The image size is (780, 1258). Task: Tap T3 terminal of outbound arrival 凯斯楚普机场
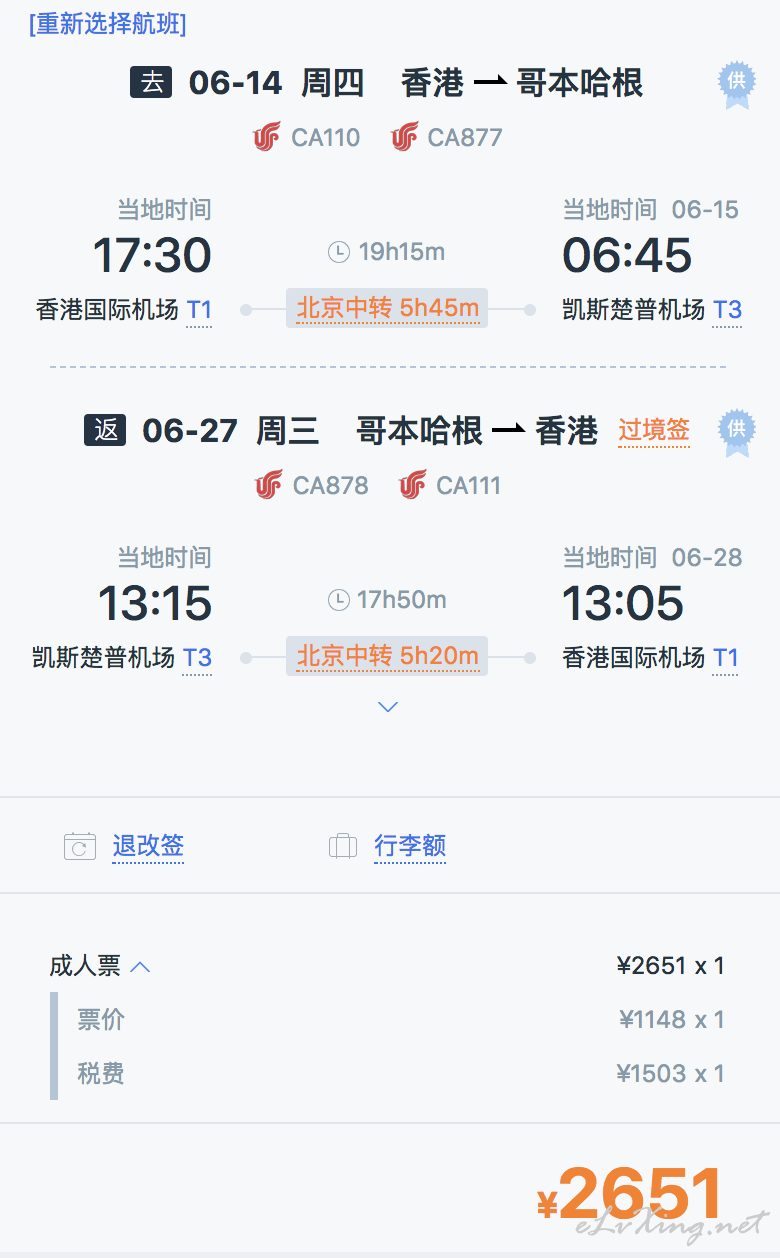727,310
